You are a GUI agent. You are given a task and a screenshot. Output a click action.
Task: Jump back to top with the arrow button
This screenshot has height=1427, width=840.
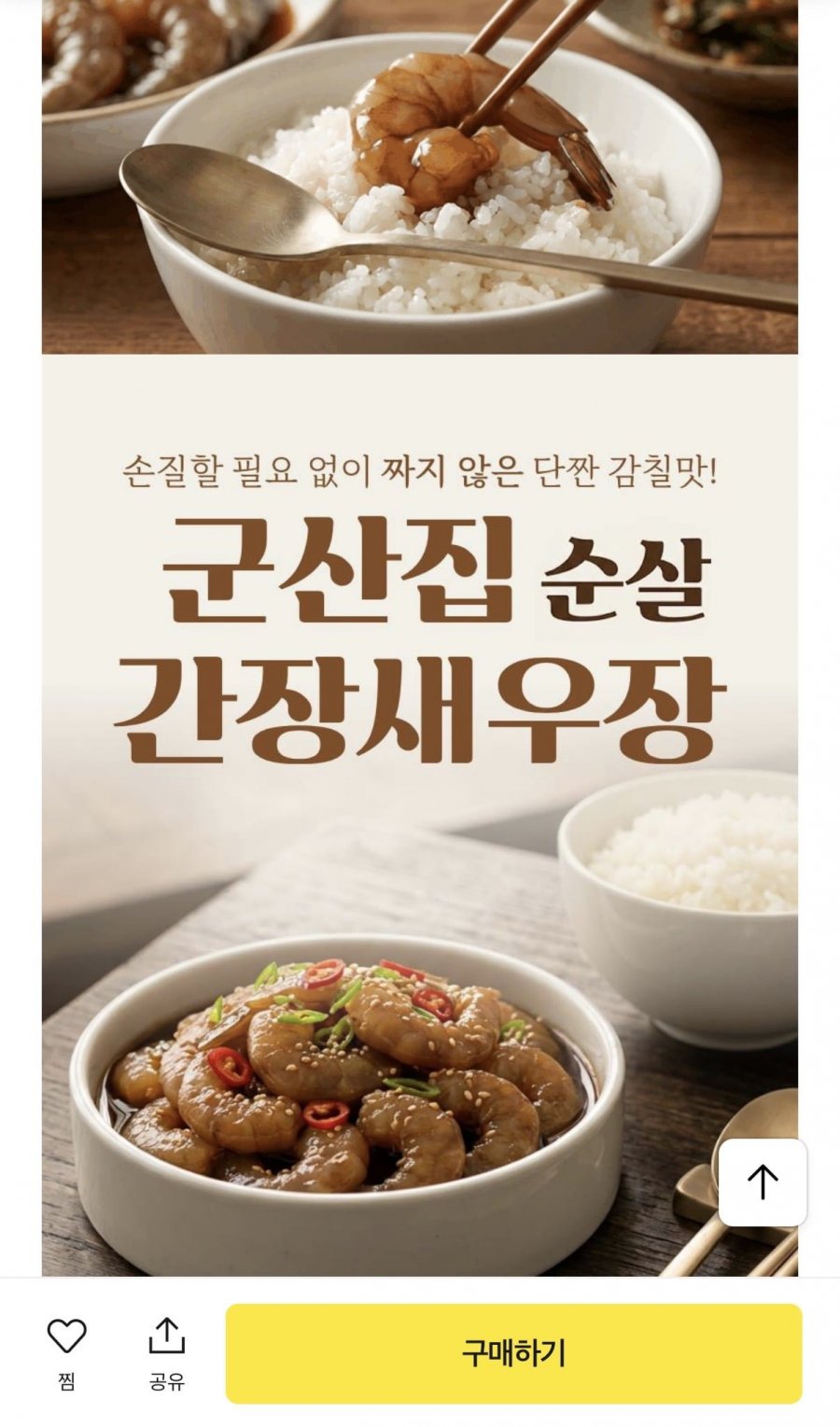(x=763, y=1182)
